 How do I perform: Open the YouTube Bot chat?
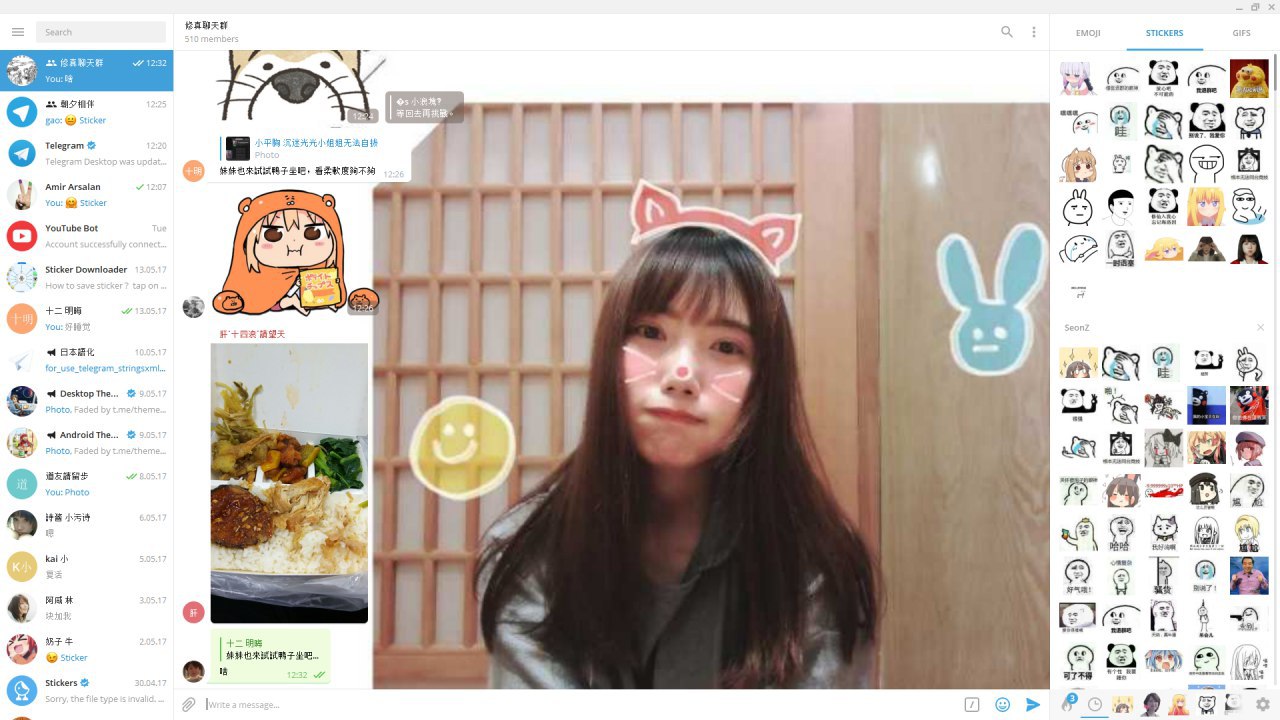(86, 236)
